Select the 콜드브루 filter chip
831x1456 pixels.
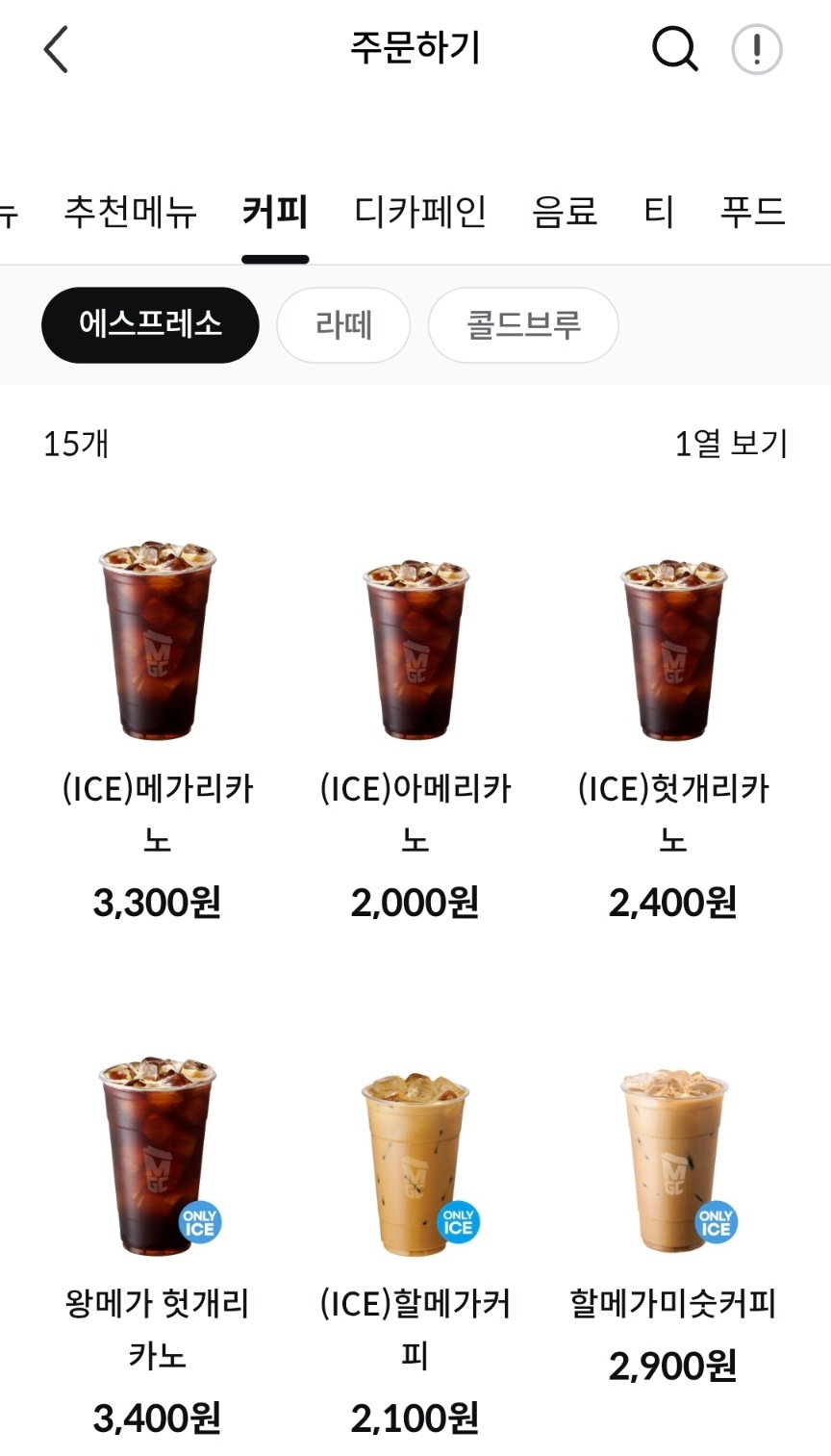click(x=522, y=325)
